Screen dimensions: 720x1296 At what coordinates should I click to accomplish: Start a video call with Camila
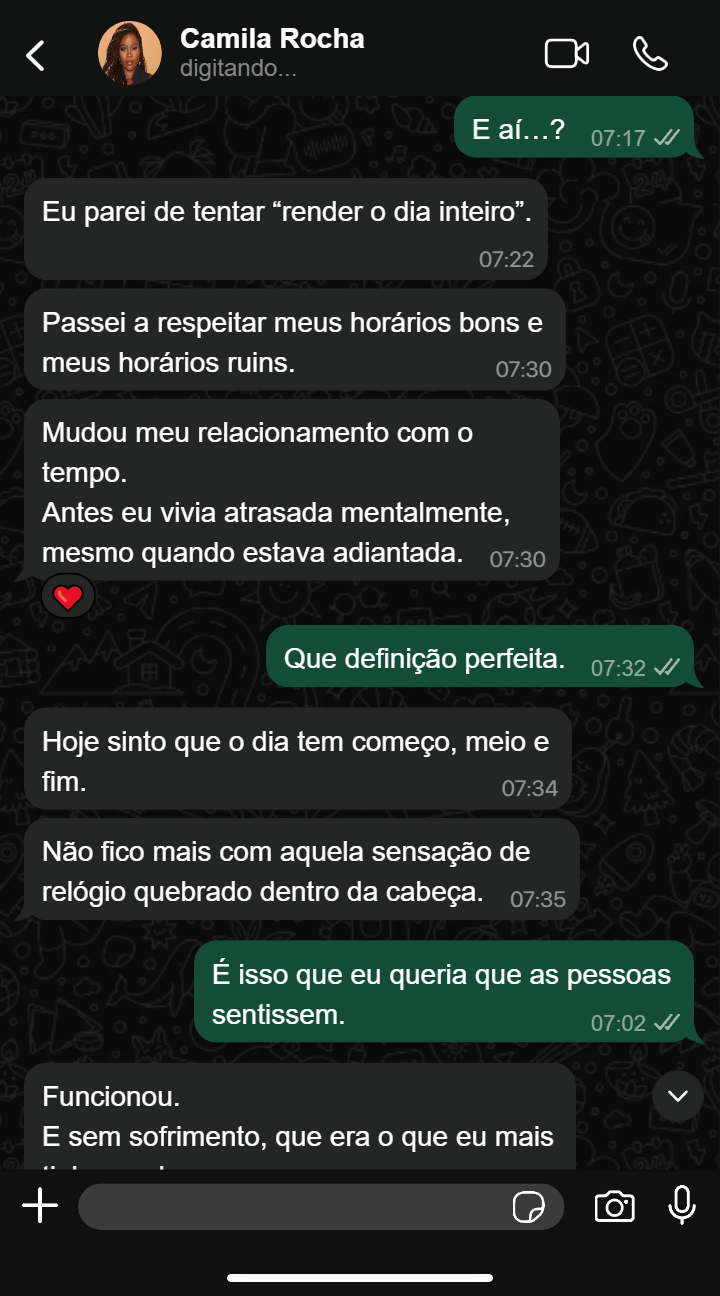pos(566,54)
